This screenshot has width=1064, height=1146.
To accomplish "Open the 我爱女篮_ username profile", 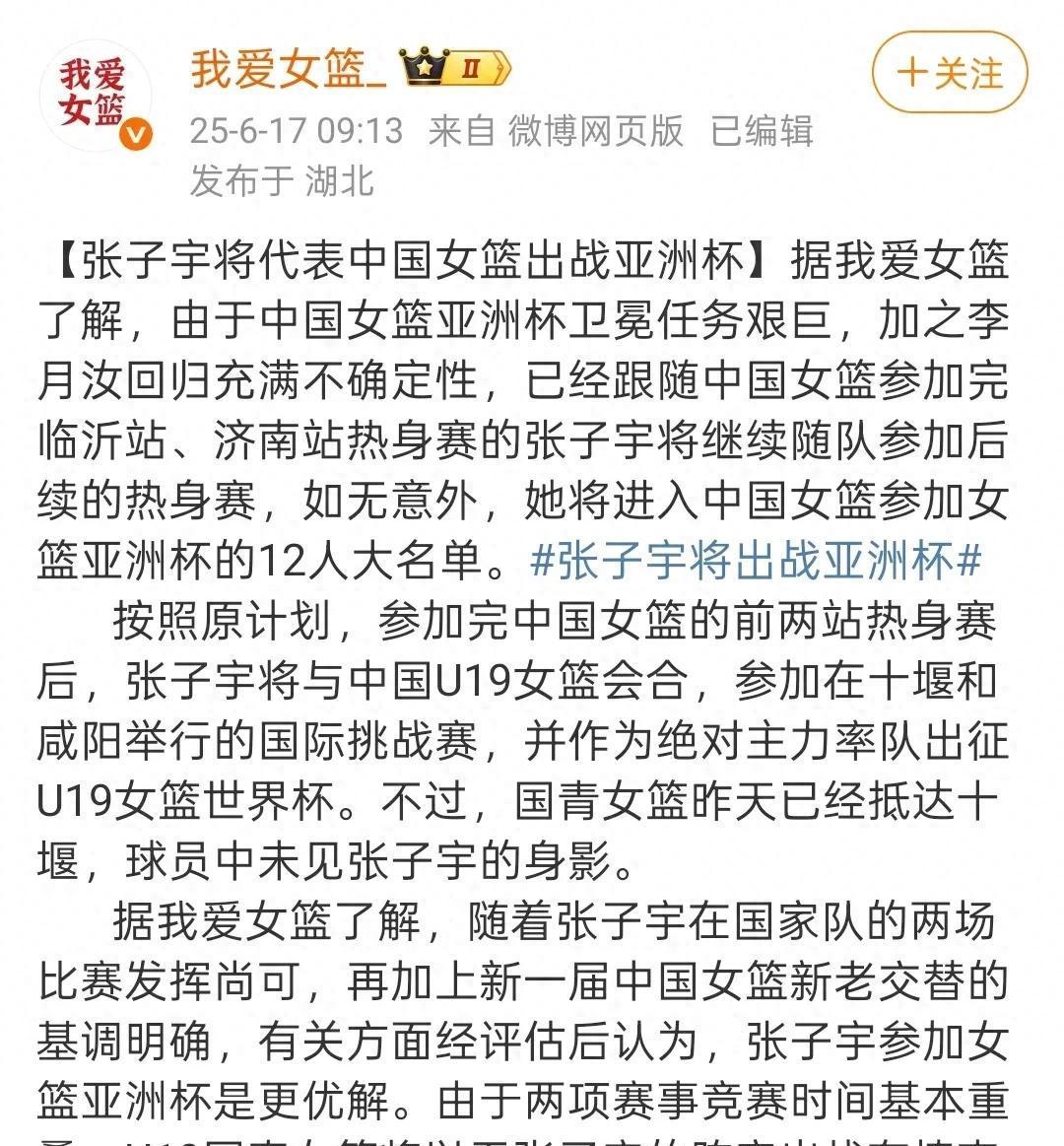I will click(x=288, y=70).
